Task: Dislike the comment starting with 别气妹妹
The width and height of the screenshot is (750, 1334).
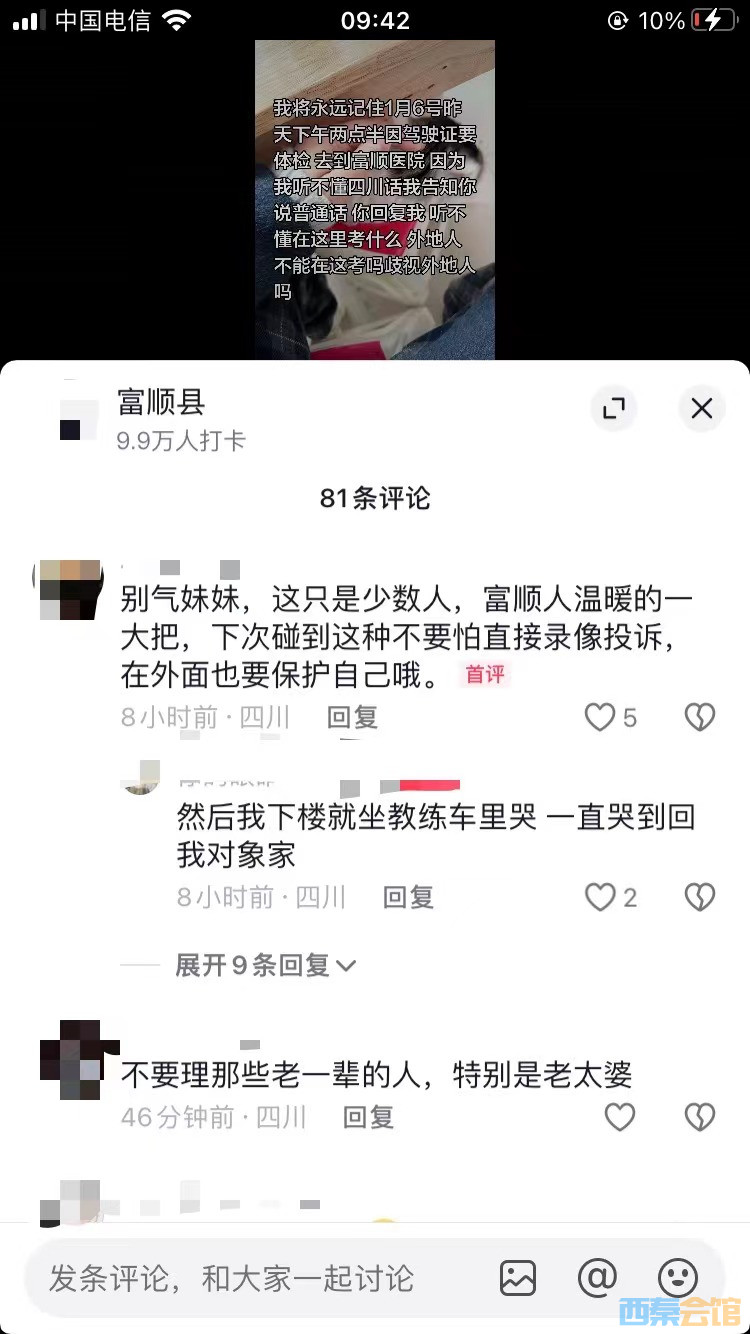Action: (x=699, y=717)
